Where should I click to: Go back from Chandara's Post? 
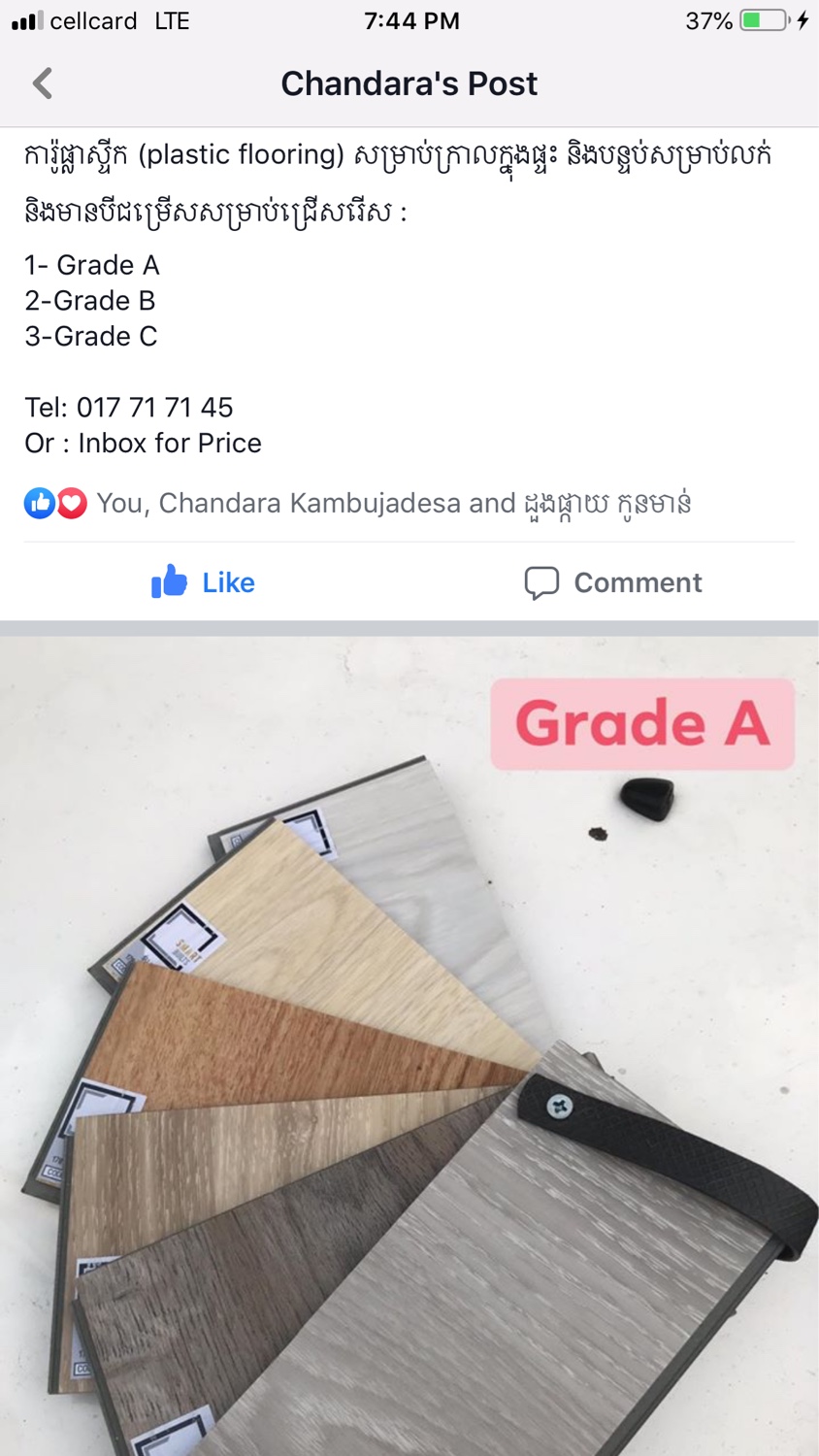click(42, 83)
